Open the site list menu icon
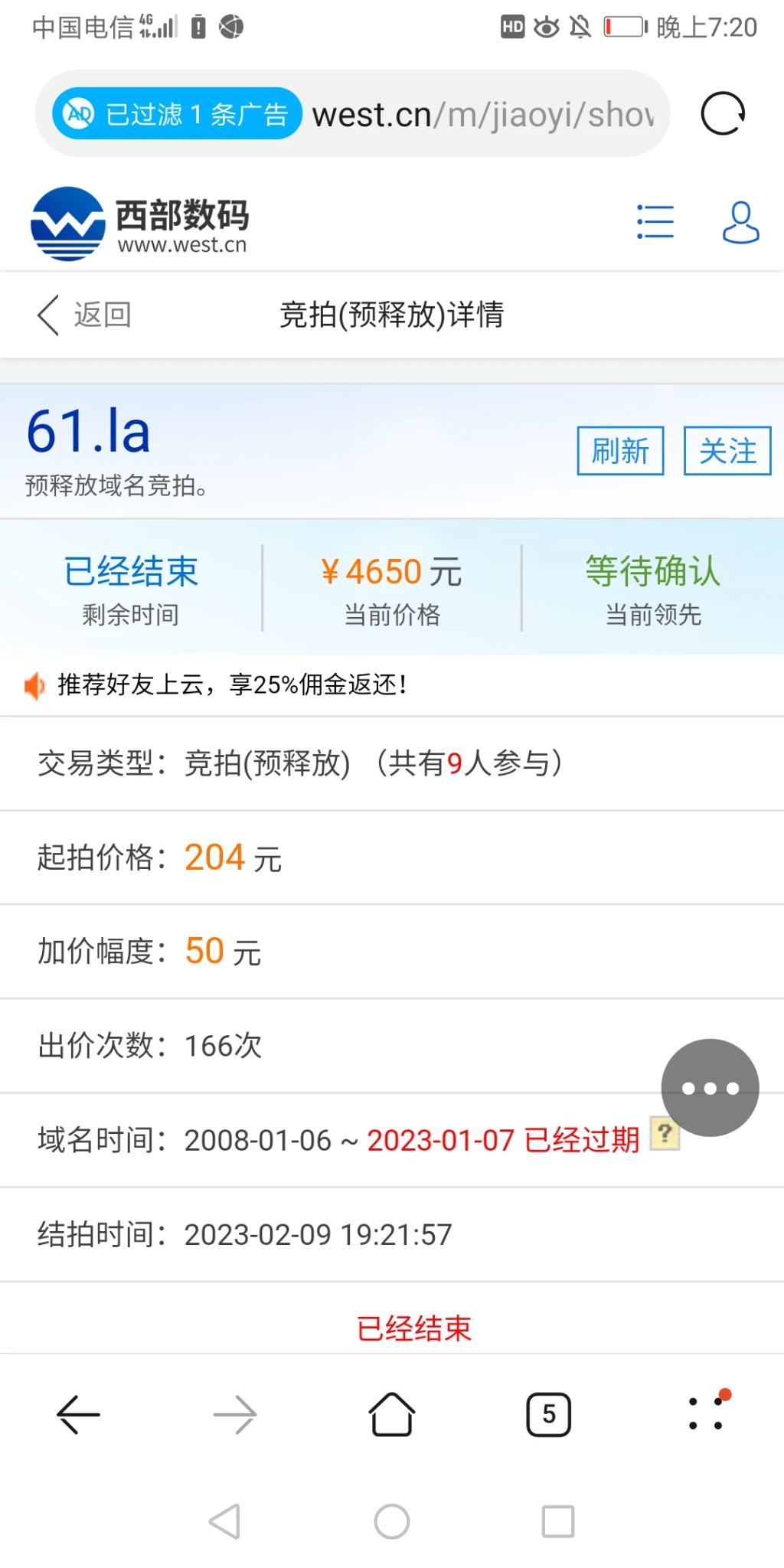This screenshot has width=784, height=1568. point(655,222)
